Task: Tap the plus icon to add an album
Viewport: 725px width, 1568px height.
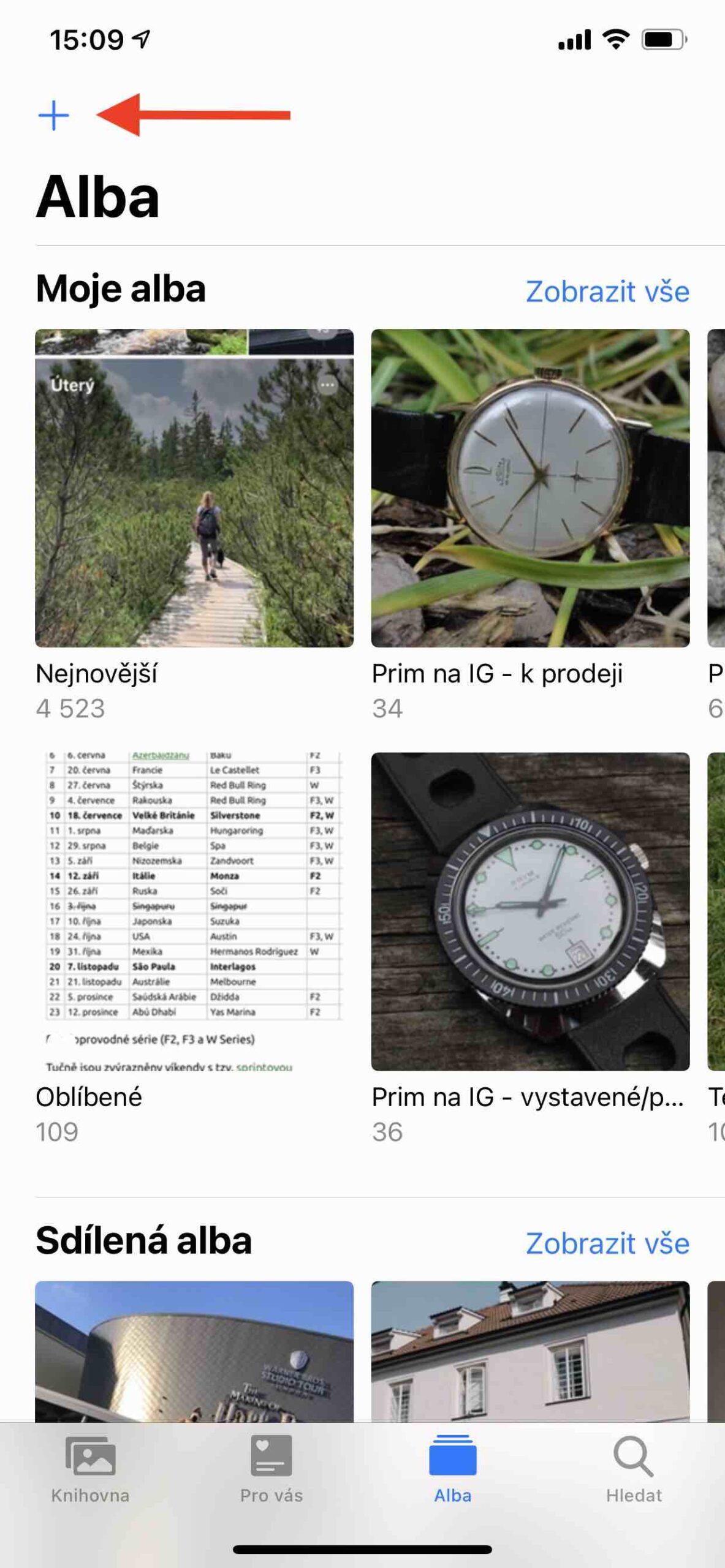Action: (54, 115)
